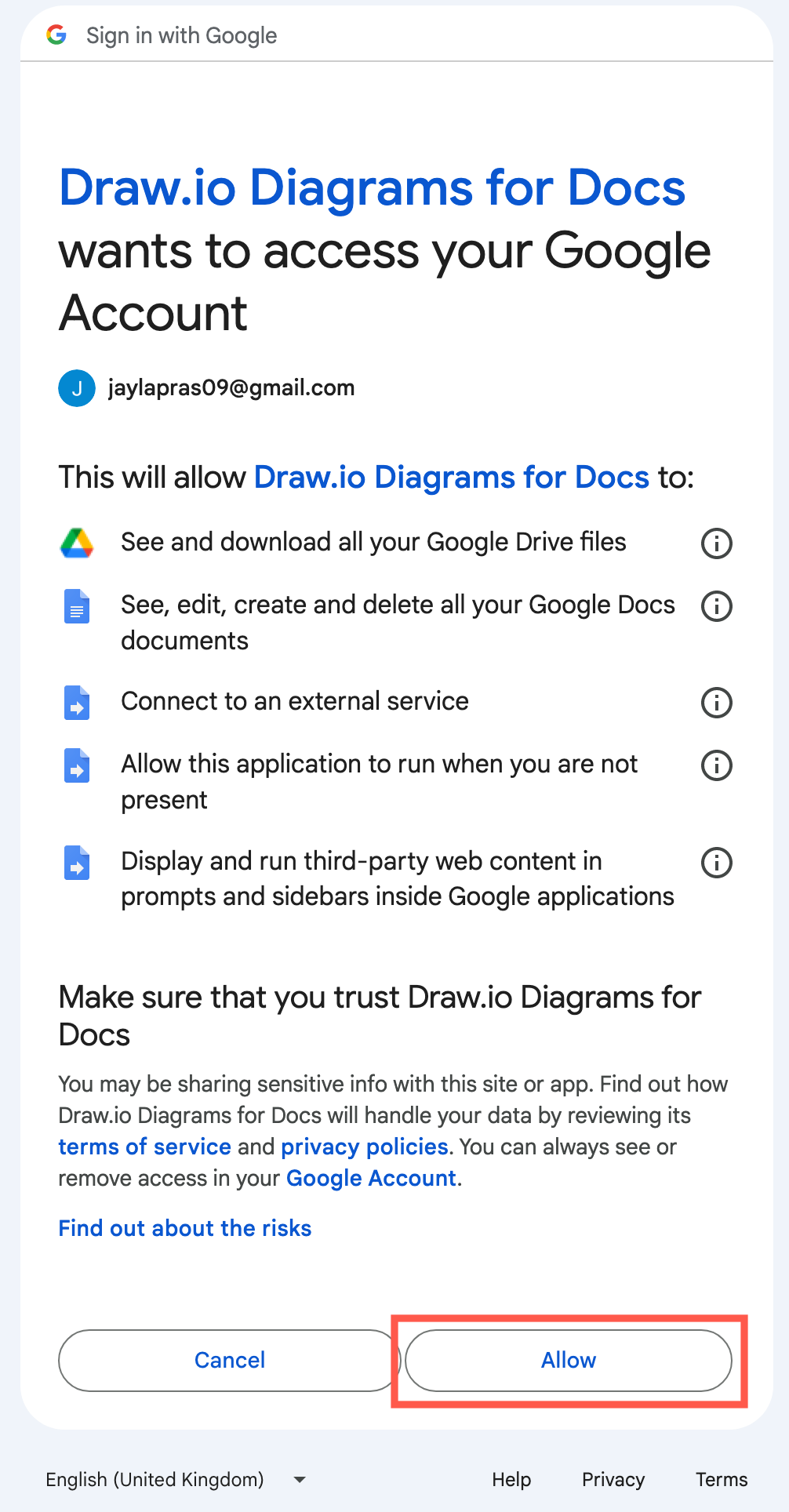Tap the Allow button

pyautogui.click(x=568, y=1360)
